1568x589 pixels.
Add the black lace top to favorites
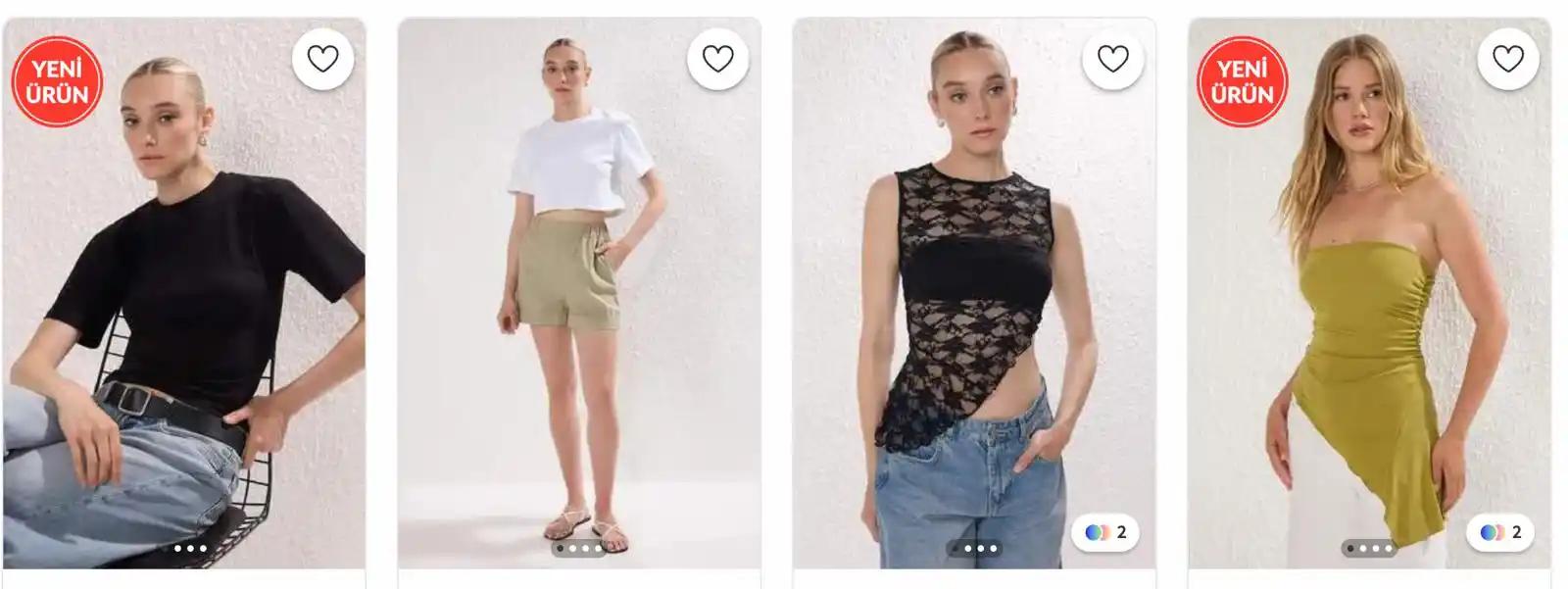coord(1112,59)
